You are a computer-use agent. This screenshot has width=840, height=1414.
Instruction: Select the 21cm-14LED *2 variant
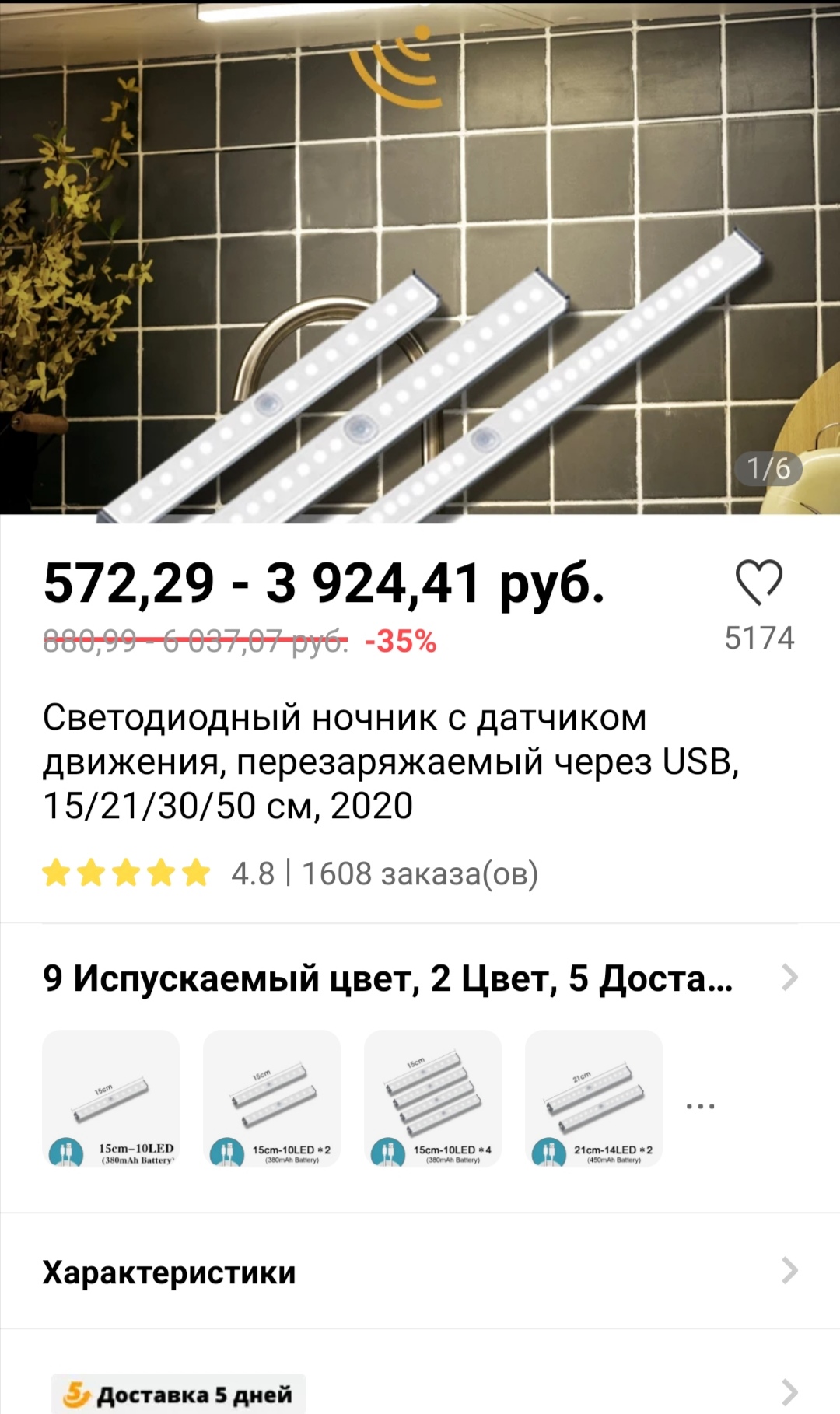(594, 1098)
